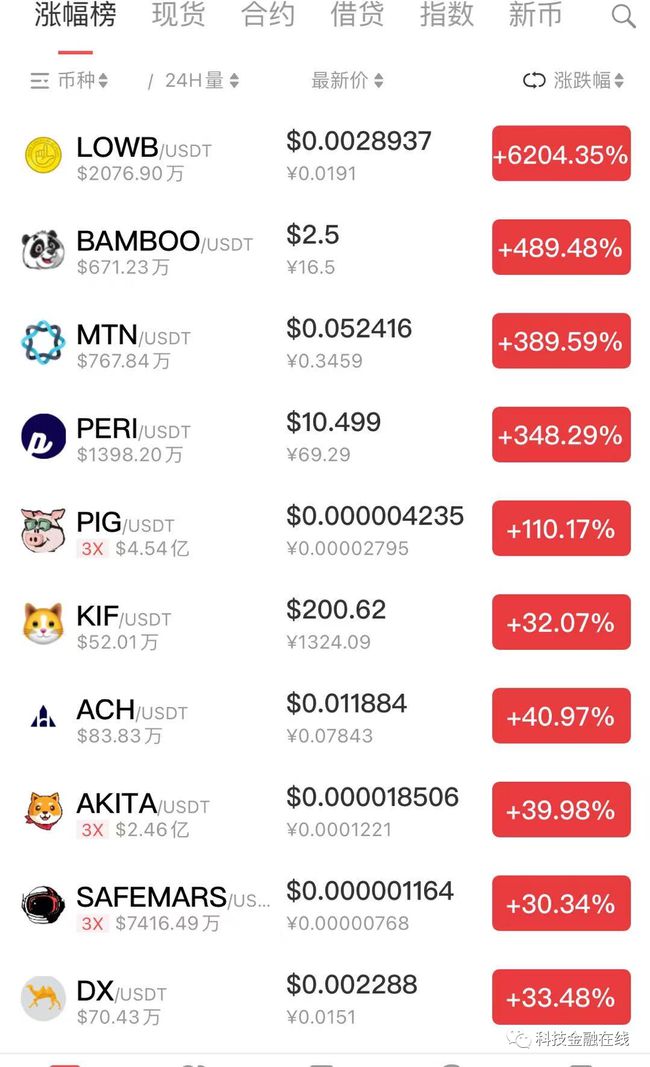Open AKITA/USDT details

[143, 812]
